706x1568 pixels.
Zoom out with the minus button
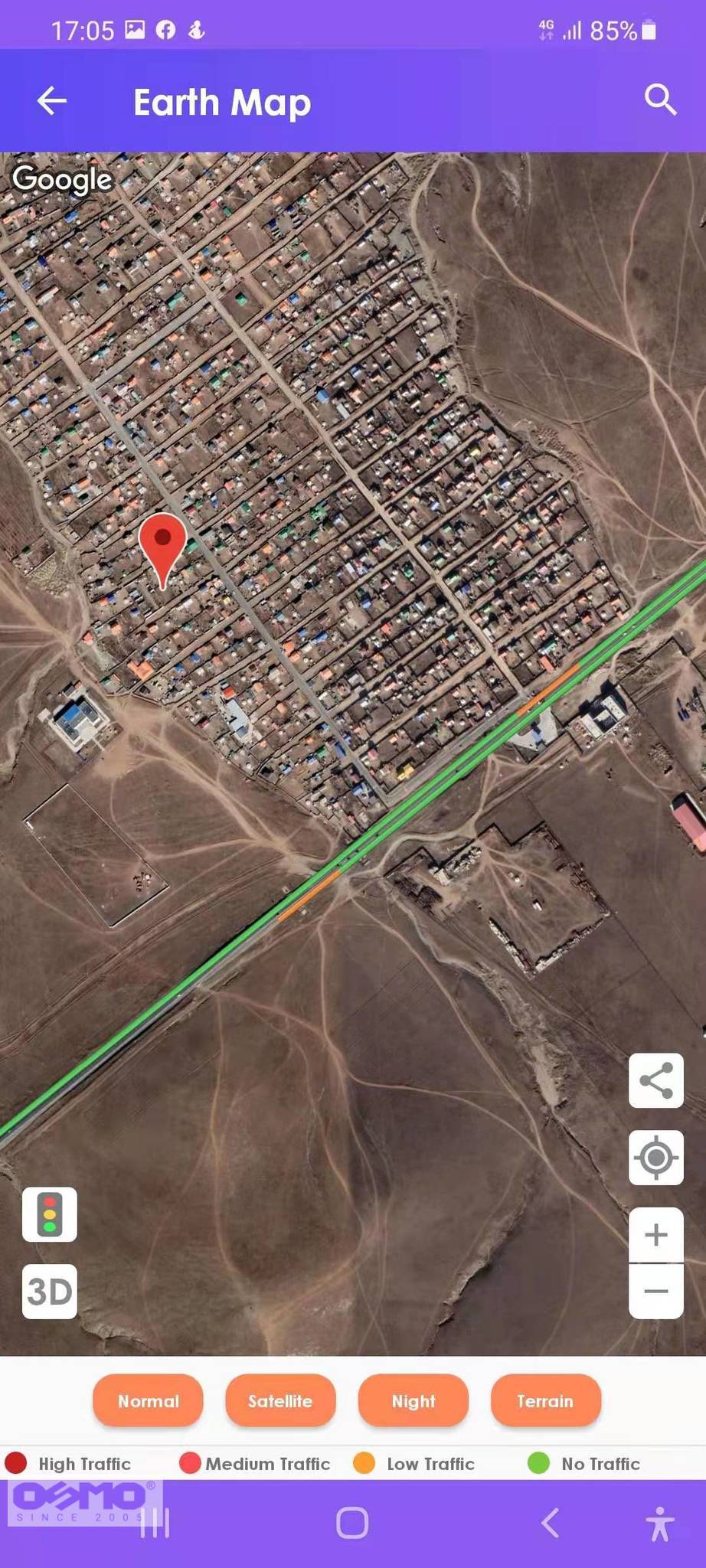tap(656, 1292)
